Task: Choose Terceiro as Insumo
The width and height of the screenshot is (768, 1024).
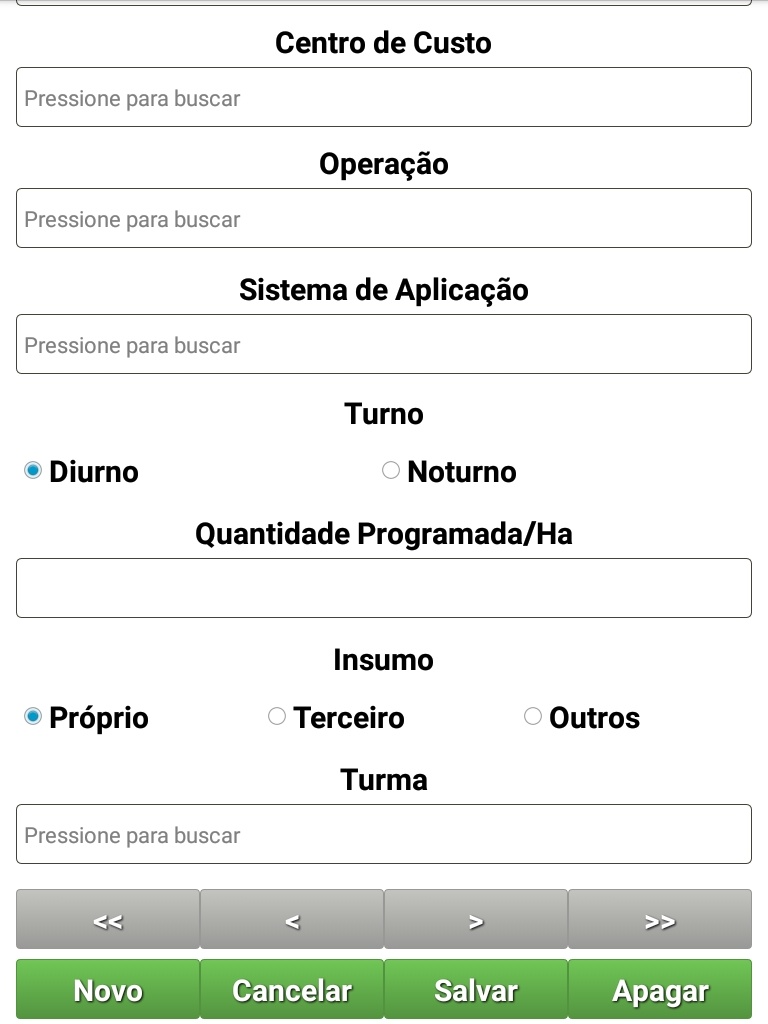Action: 277,717
